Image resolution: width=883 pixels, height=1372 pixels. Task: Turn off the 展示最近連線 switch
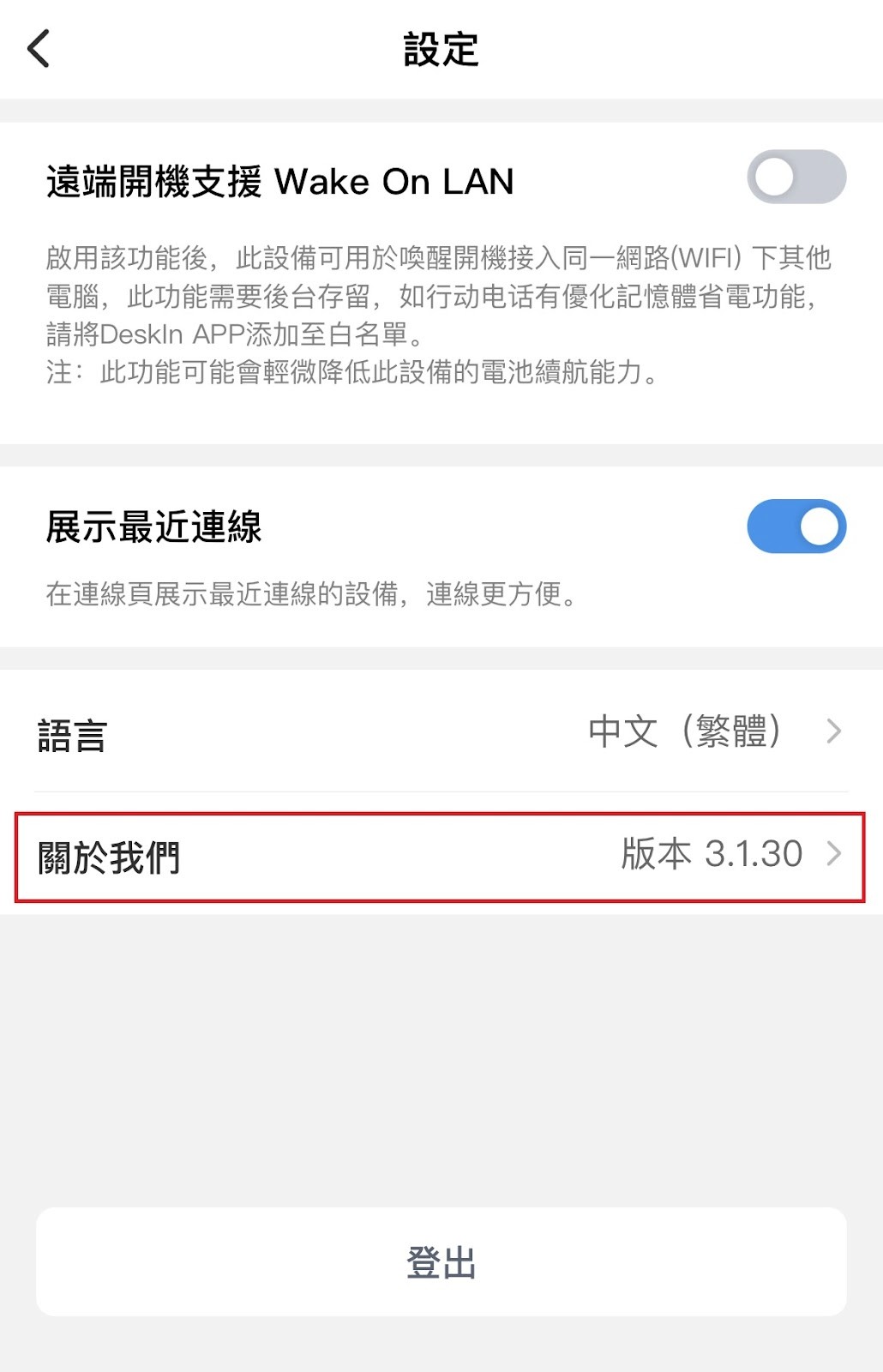[796, 527]
